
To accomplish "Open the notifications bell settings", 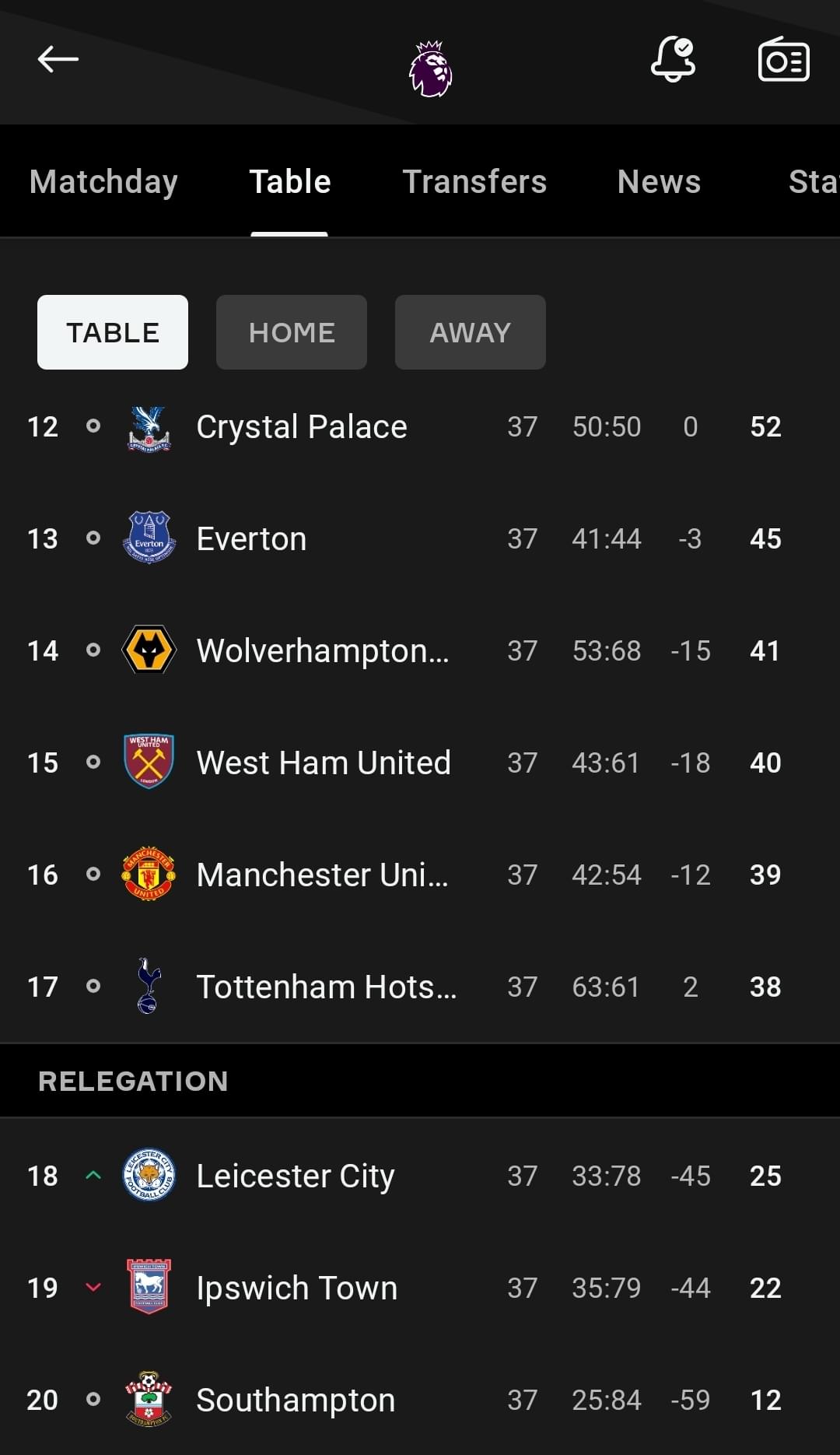I will pyautogui.click(x=673, y=59).
